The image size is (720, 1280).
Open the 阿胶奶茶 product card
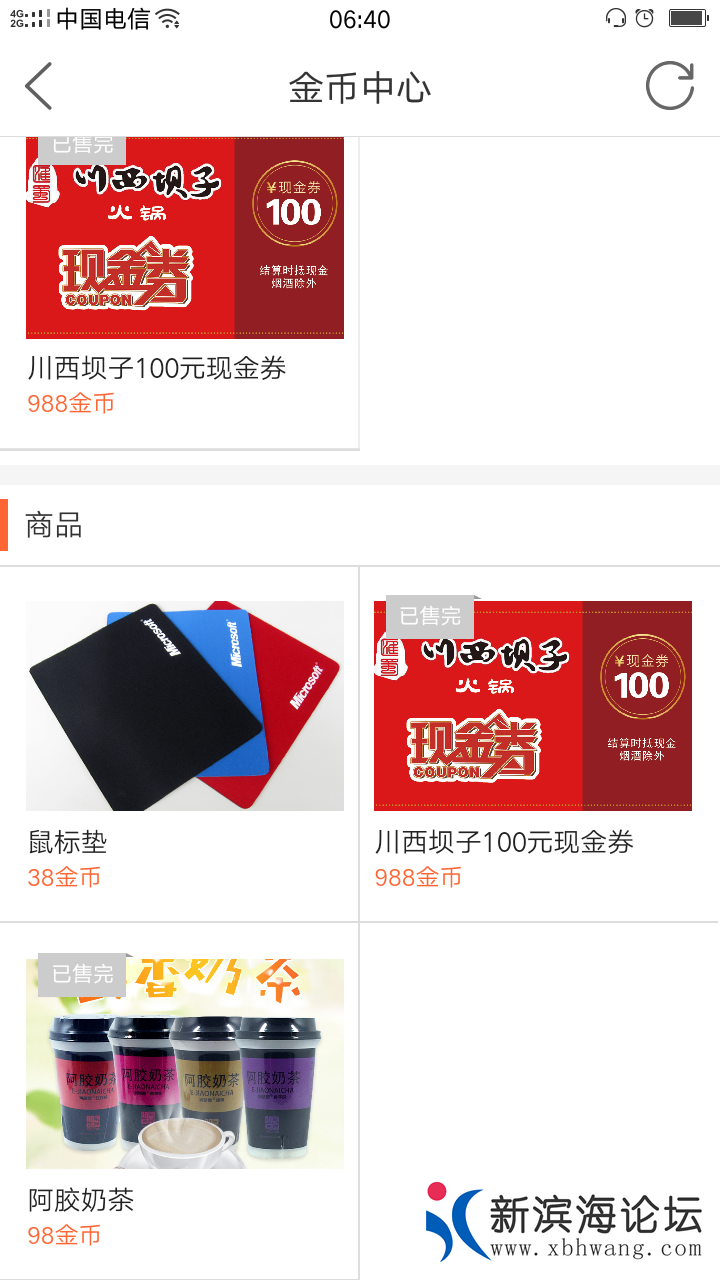[x=184, y=1064]
